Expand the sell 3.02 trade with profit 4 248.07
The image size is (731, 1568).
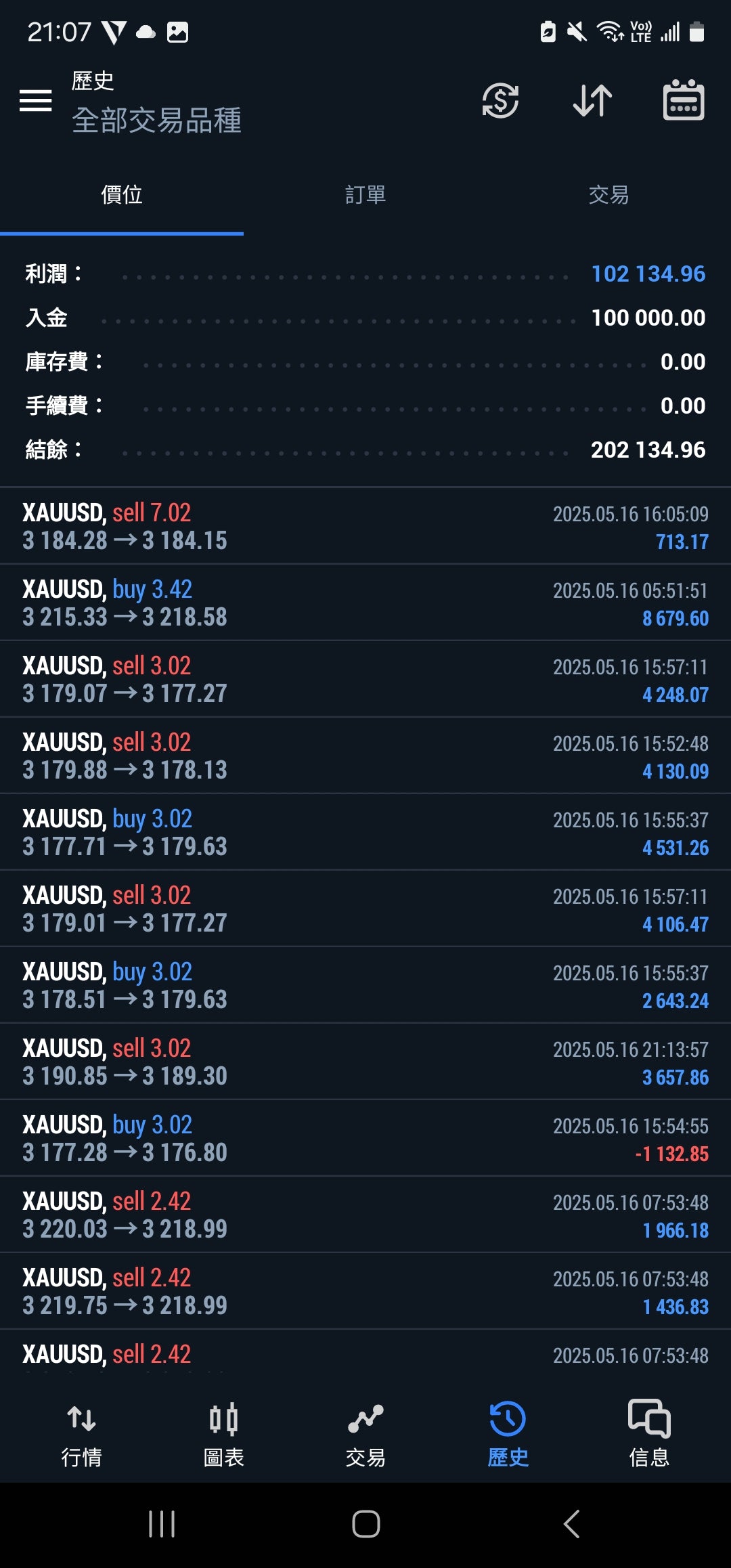click(365, 679)
